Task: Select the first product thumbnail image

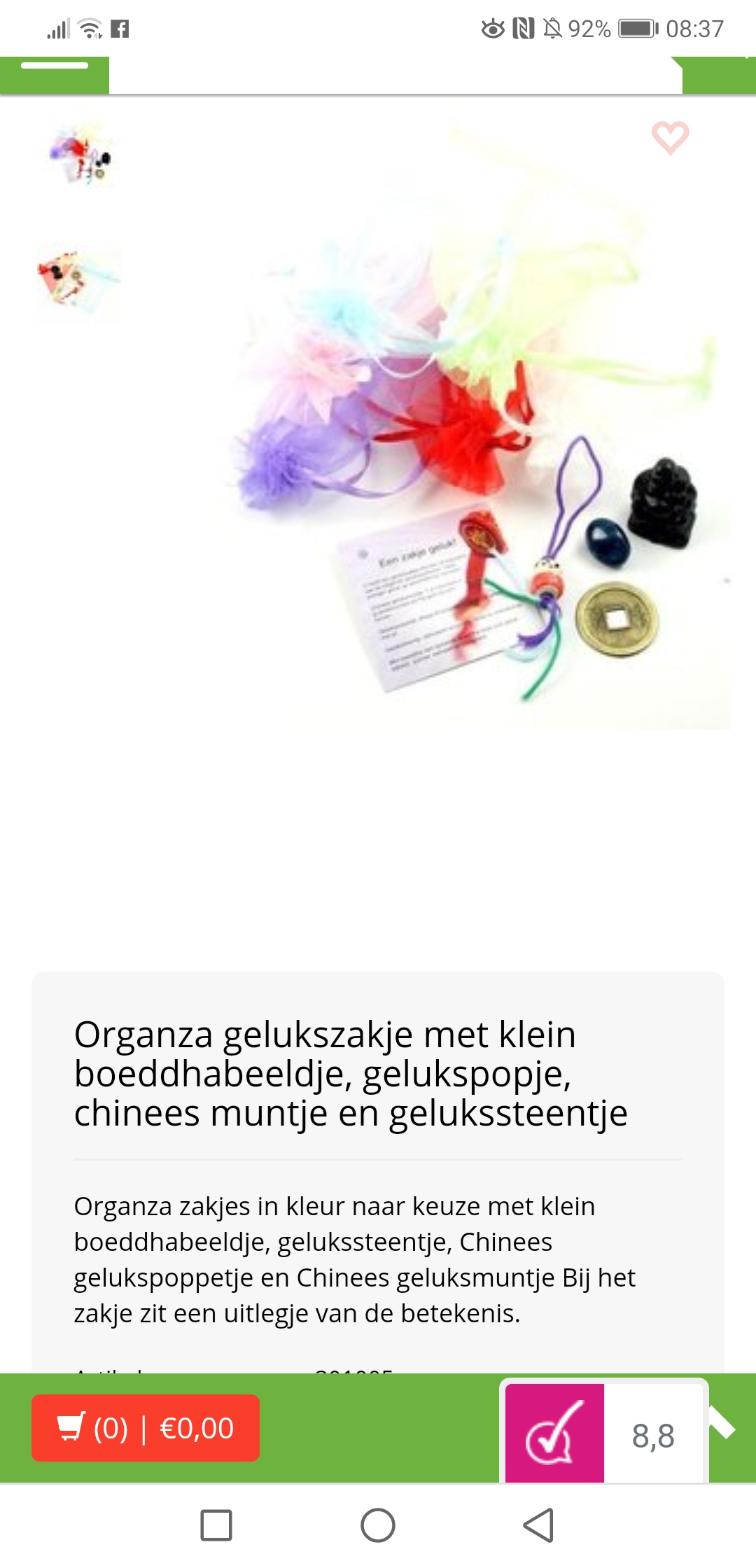Action: [x=80, y=155]
